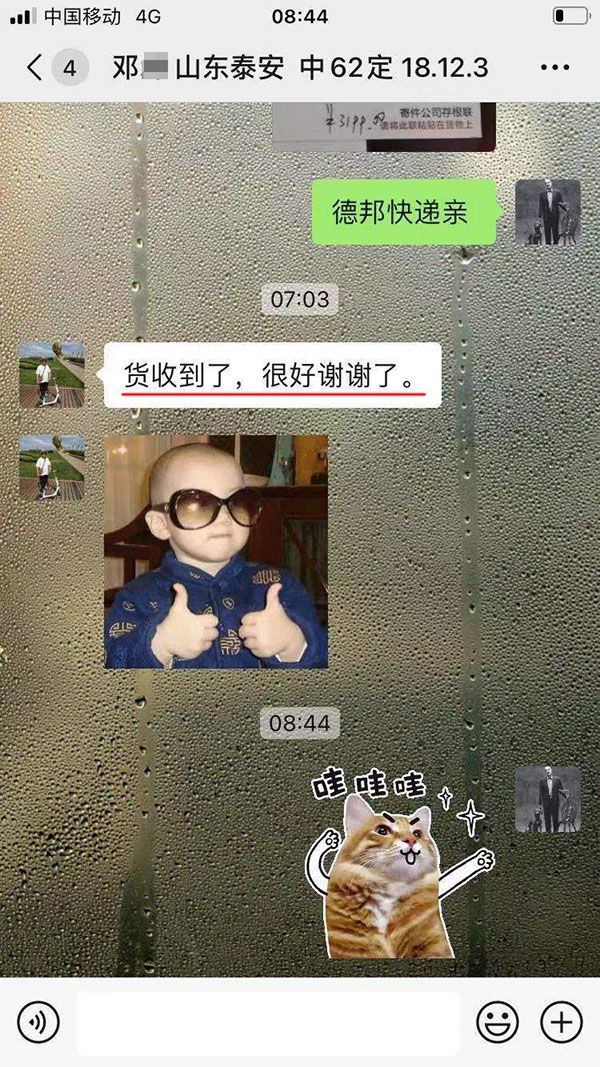
Task: Open my avatar beside 德邦快递亲 message
Action: (x=547, y=213)
